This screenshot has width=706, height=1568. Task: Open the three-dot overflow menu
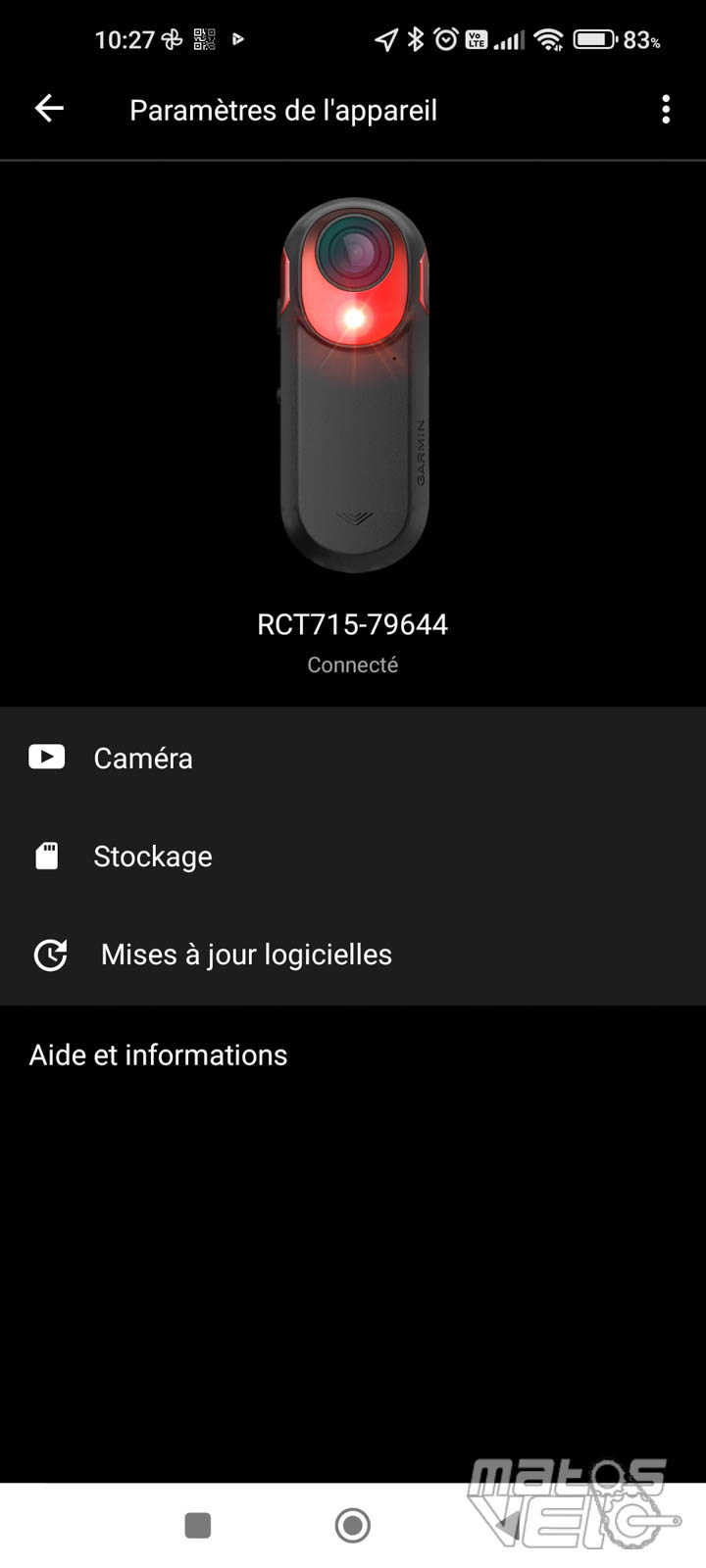pyautogui.click(x=666, y=109)
